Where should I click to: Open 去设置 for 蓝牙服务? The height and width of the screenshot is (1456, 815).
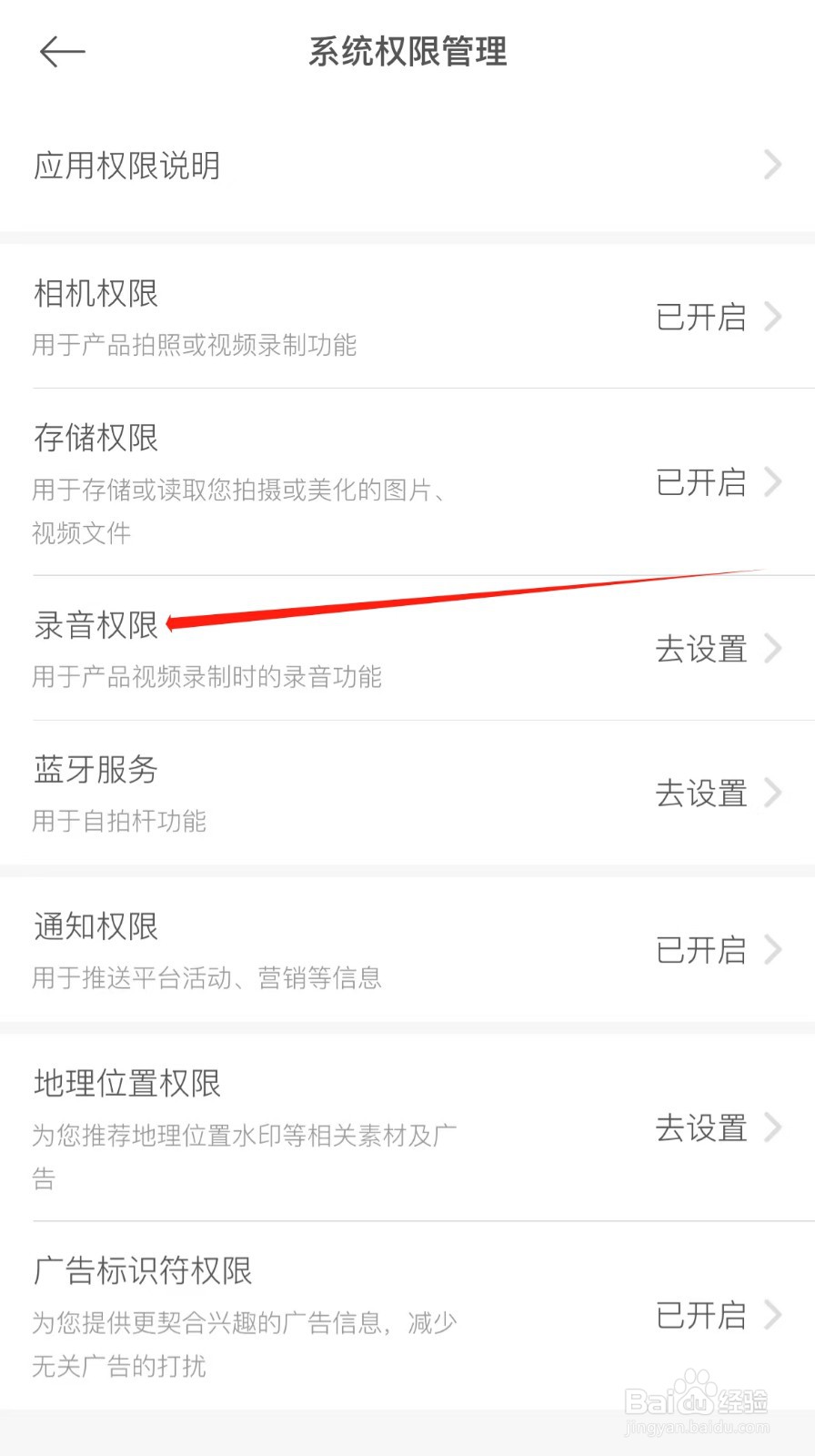click(700, 794)
